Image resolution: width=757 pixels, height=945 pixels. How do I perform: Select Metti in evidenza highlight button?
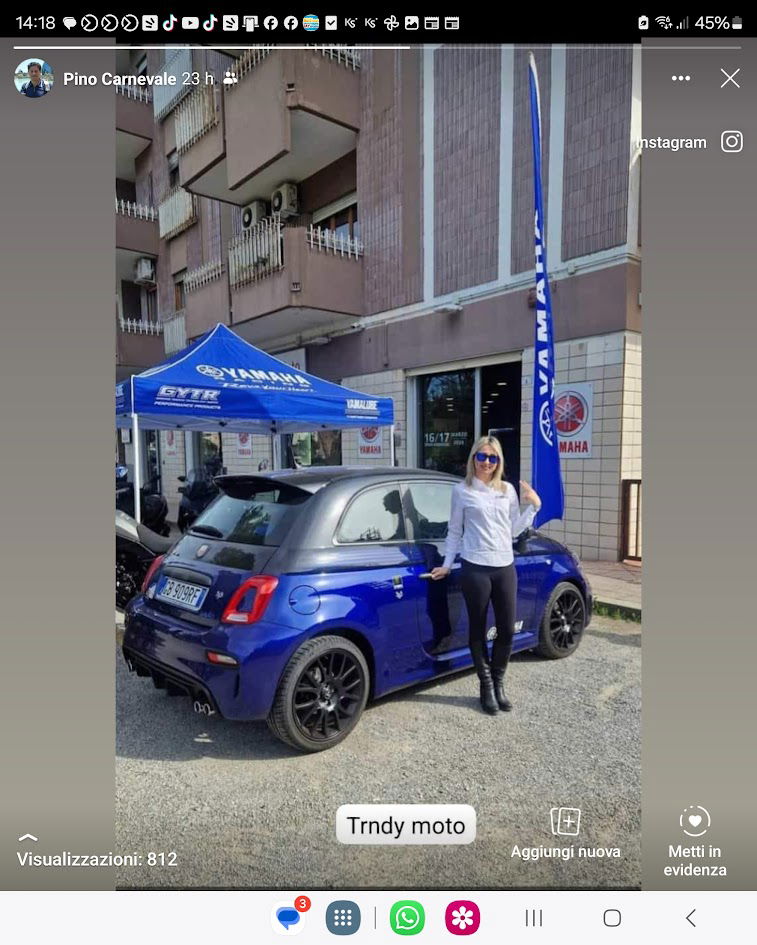tap(696, 840)
